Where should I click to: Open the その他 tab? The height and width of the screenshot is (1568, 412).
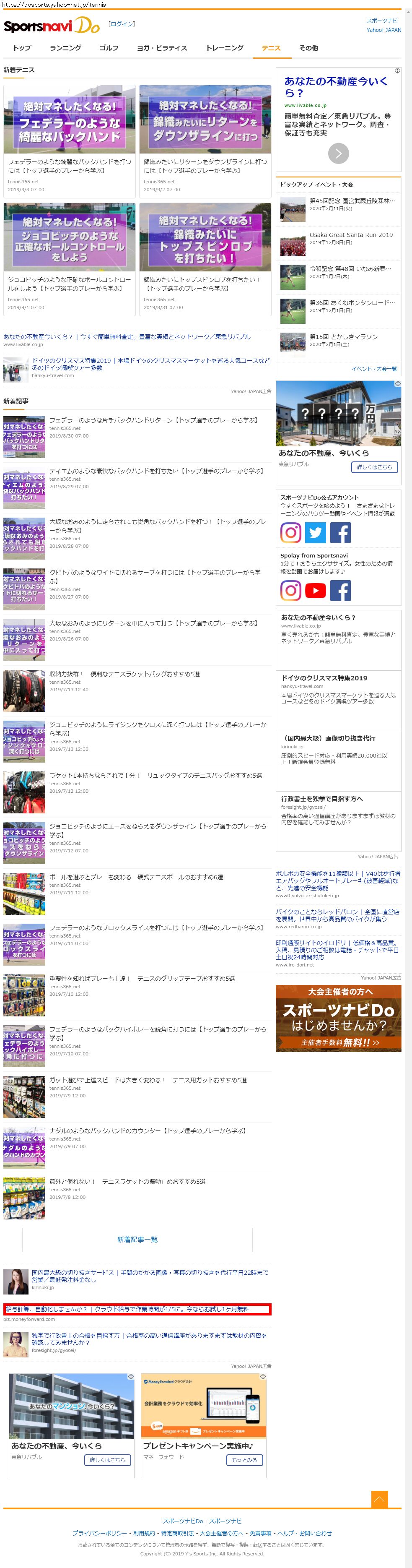click(x=308, y=48)
